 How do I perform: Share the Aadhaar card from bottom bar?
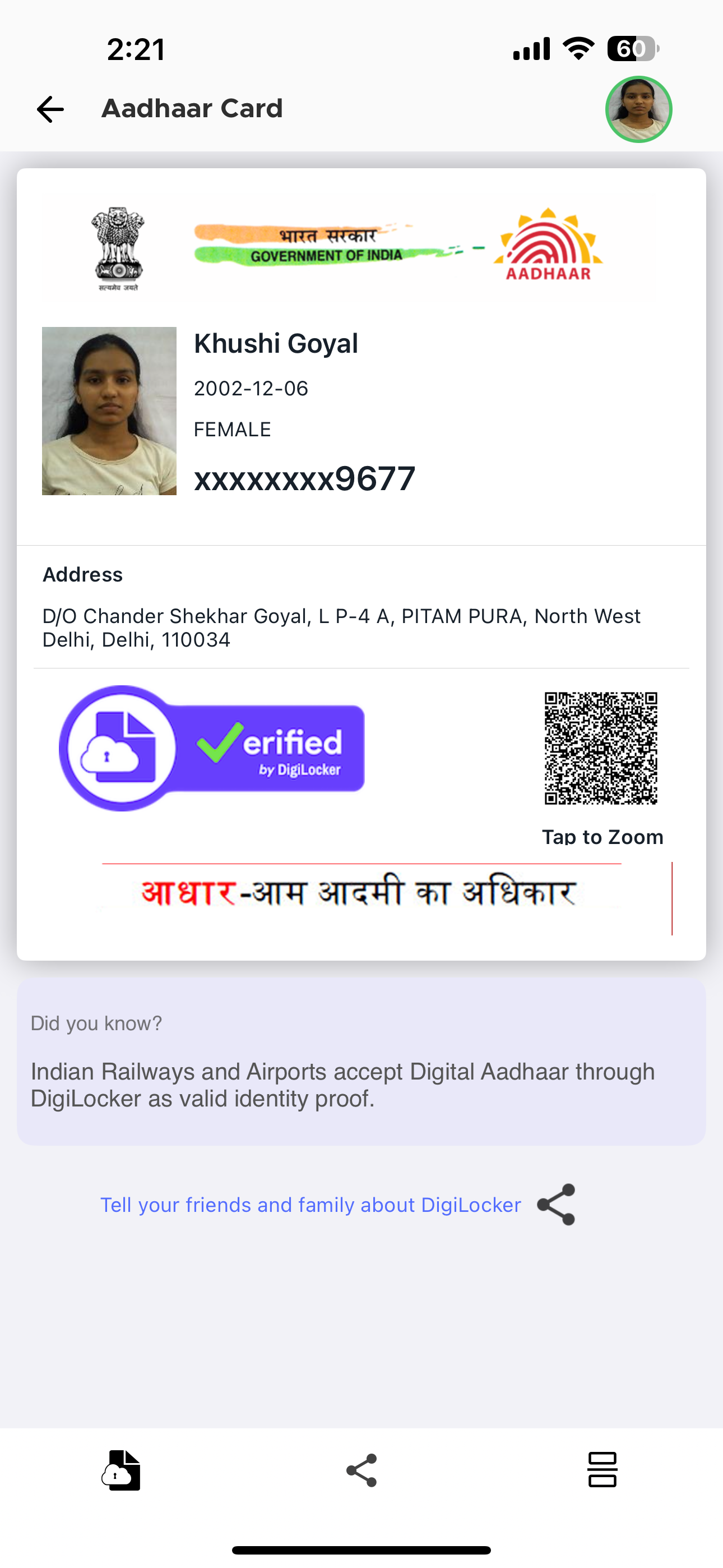(361, 1470)
